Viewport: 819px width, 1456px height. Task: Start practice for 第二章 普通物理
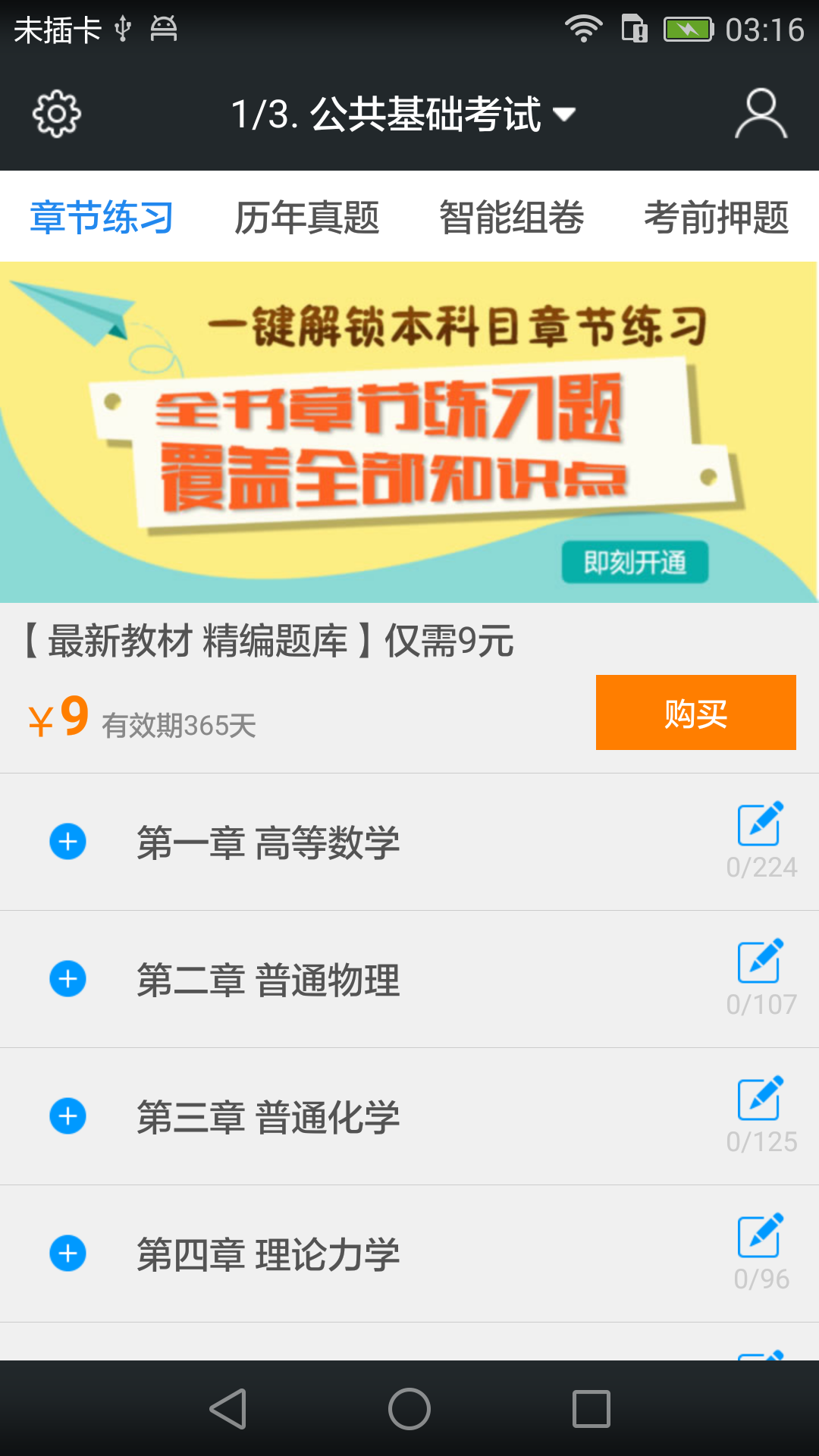761,962
